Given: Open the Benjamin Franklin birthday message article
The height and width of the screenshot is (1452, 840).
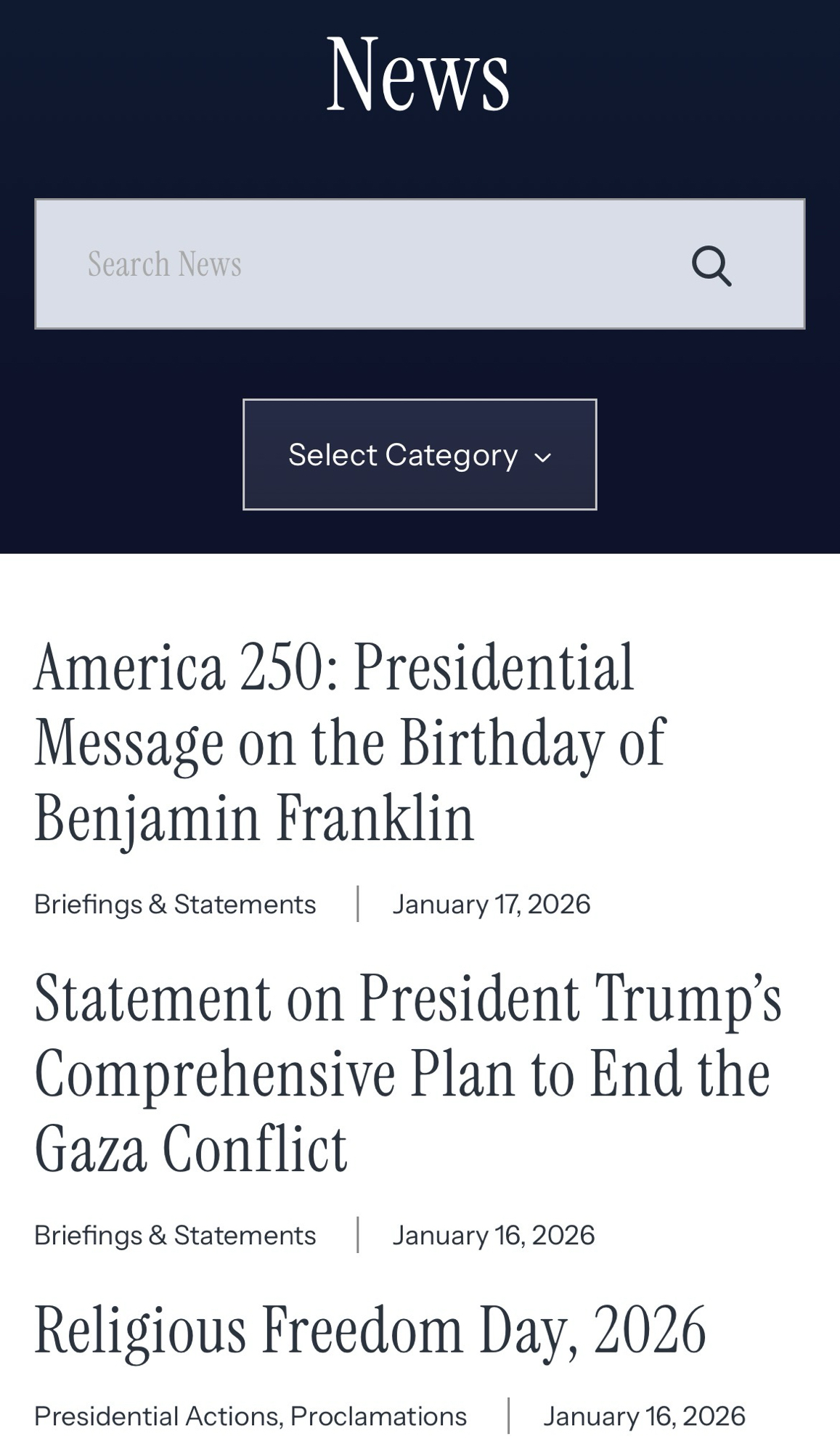Looking at the screenshot, I should coord(348,742).
